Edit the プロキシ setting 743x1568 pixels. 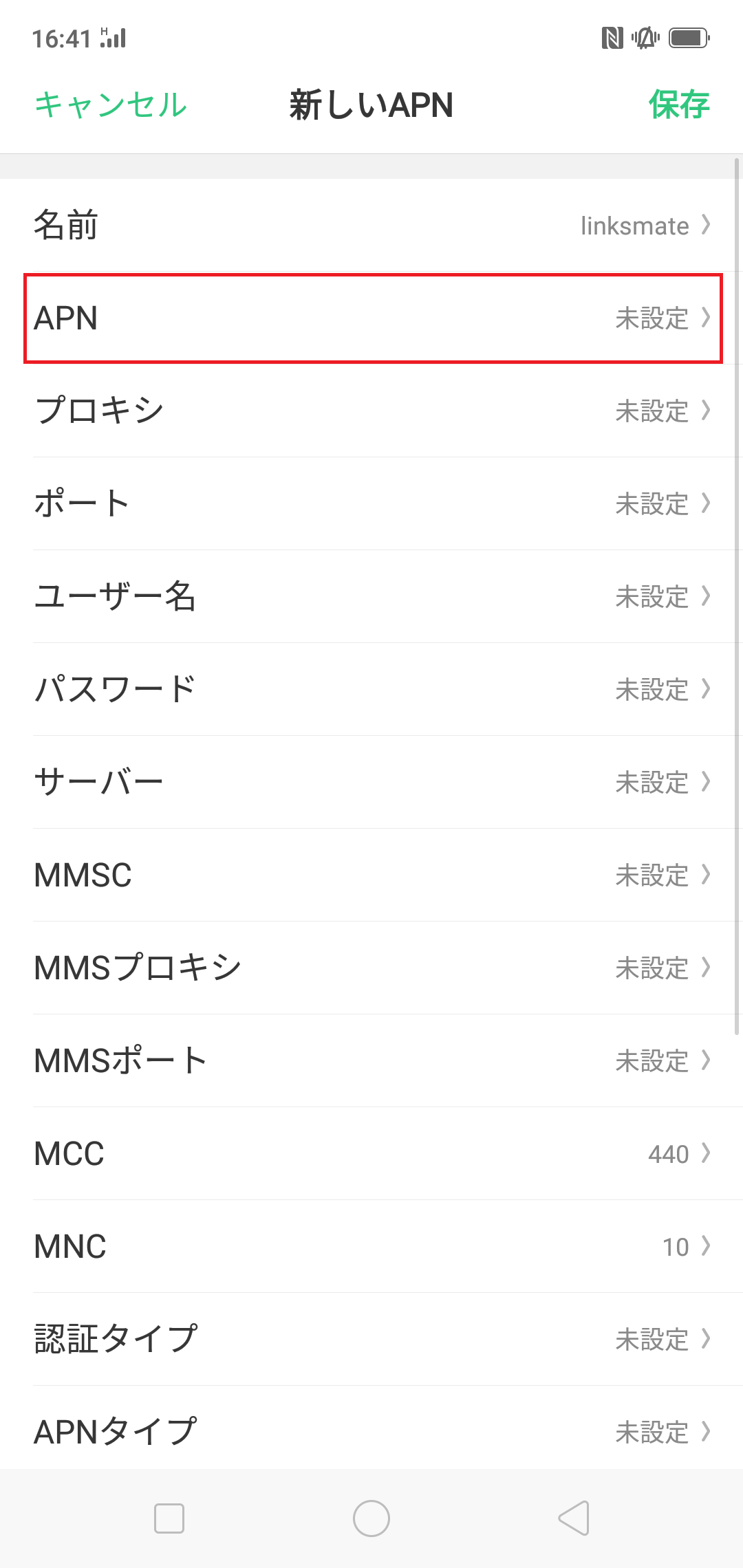pos(371,411)
